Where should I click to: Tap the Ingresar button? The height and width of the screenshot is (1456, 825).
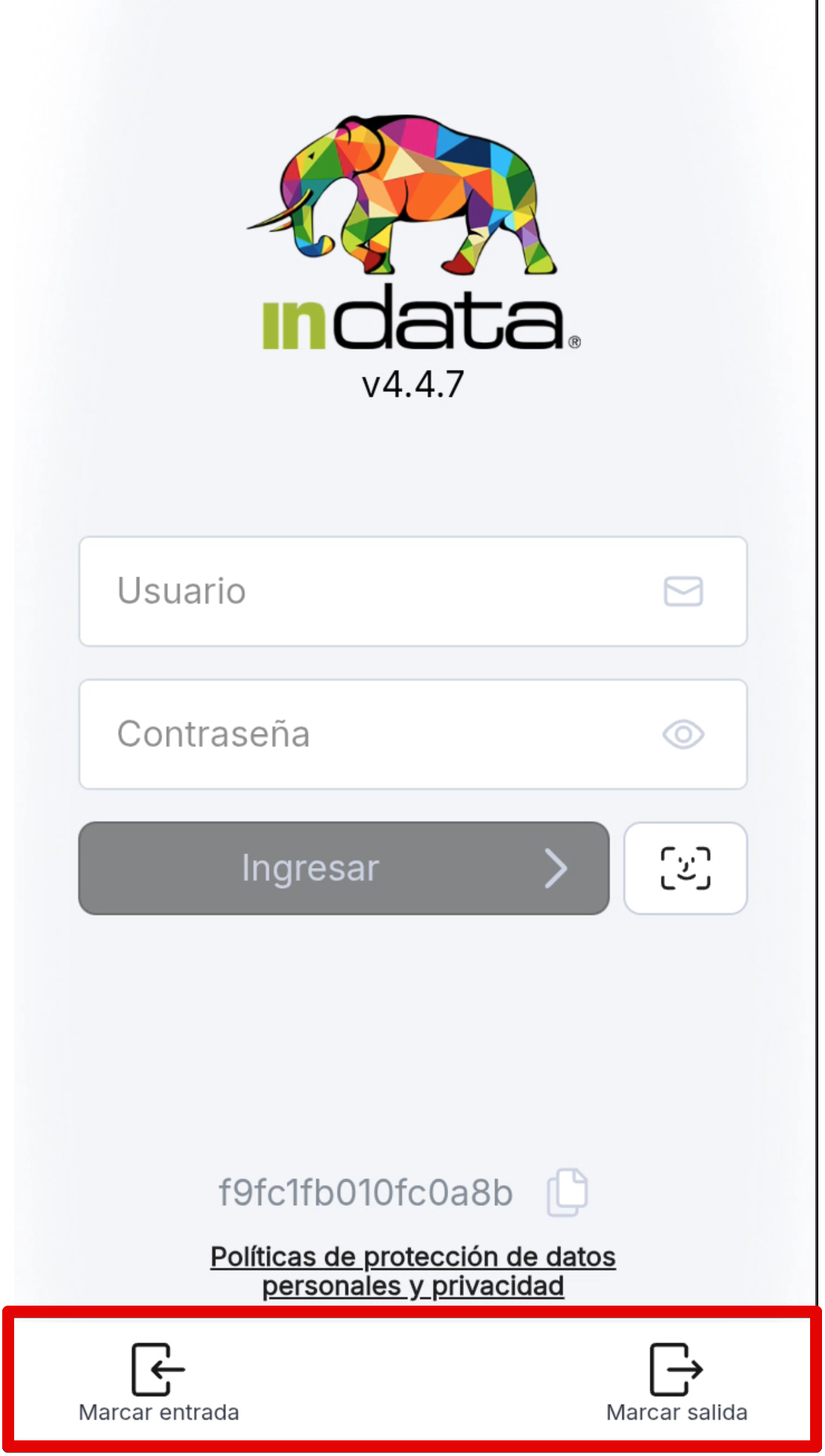pyautogui.click(x=344, y=868)
